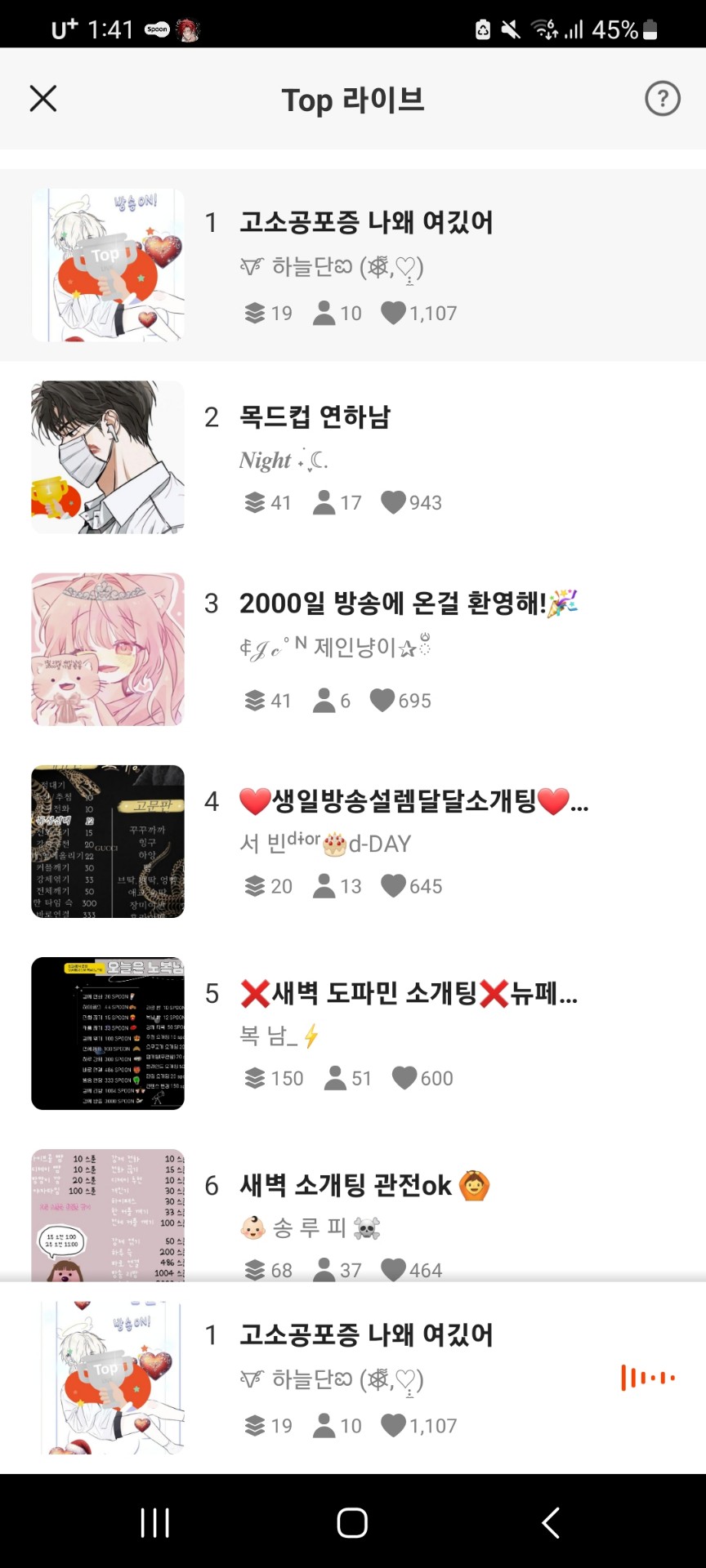Close the Top 라이브 screen

coord(43,99)
